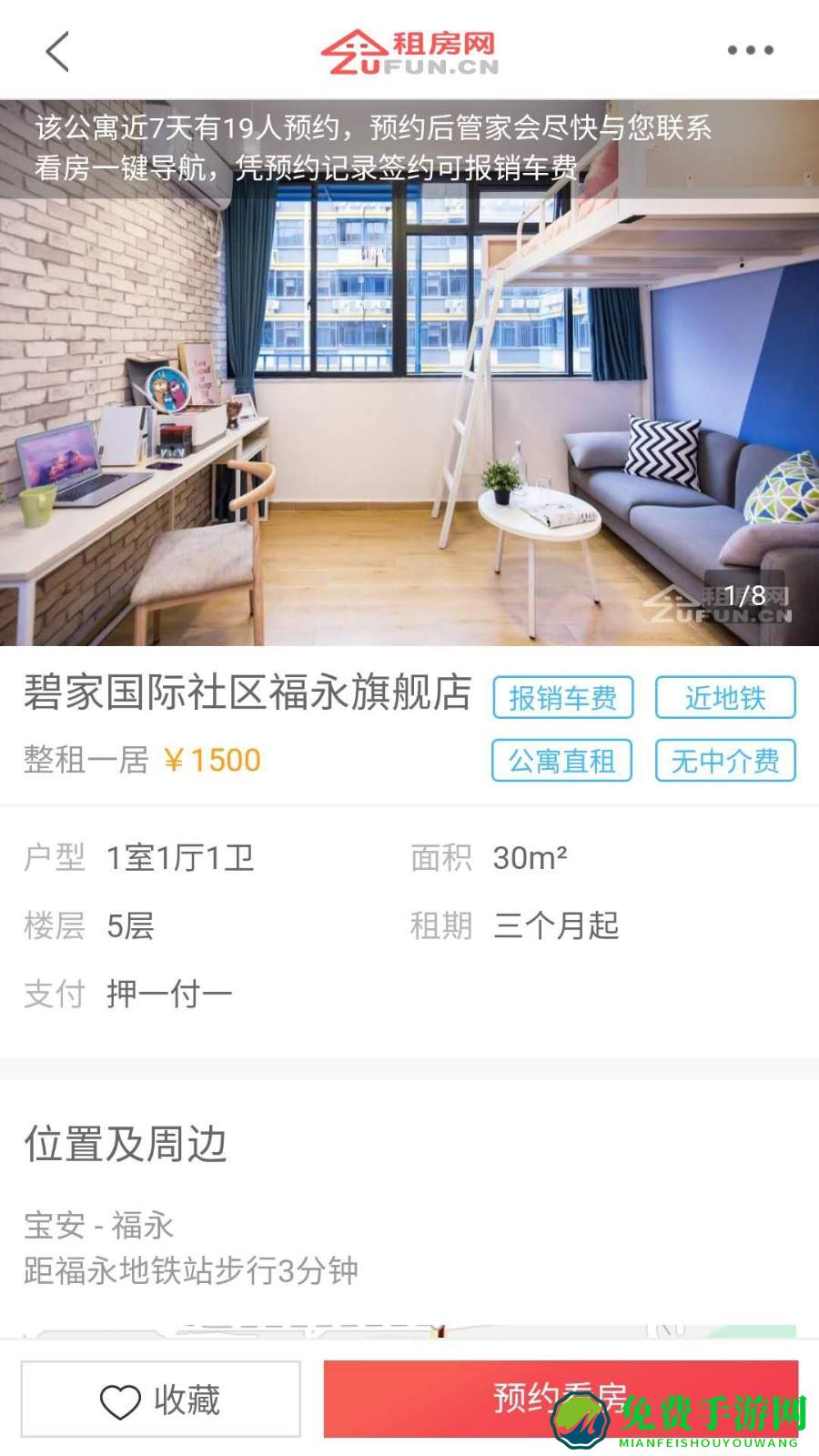This screenshot has height=1456, width=819.
Task: Tap the 无中介费 tag badge
Action: click(723, 762)
